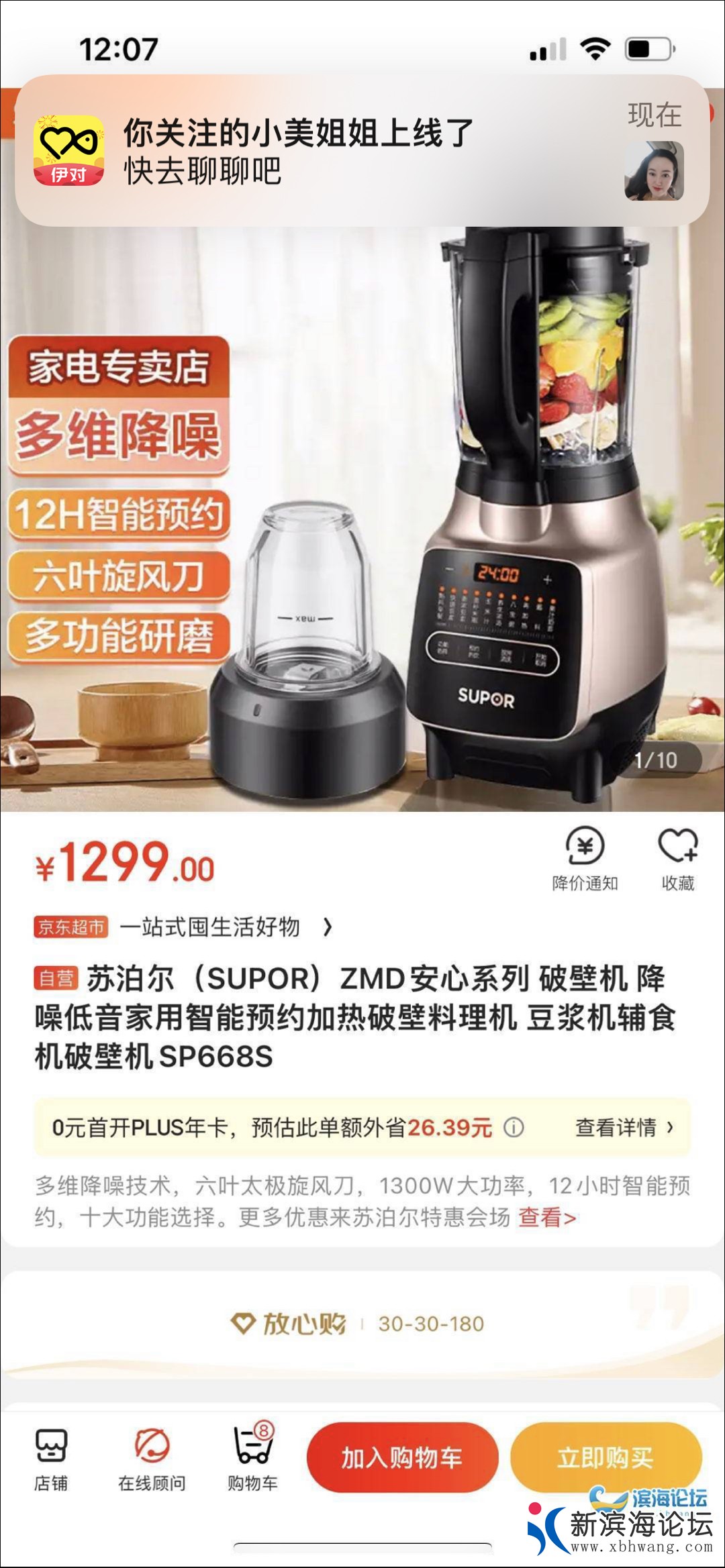Tap 加入购物车 to add to cart

(402, 1457)
